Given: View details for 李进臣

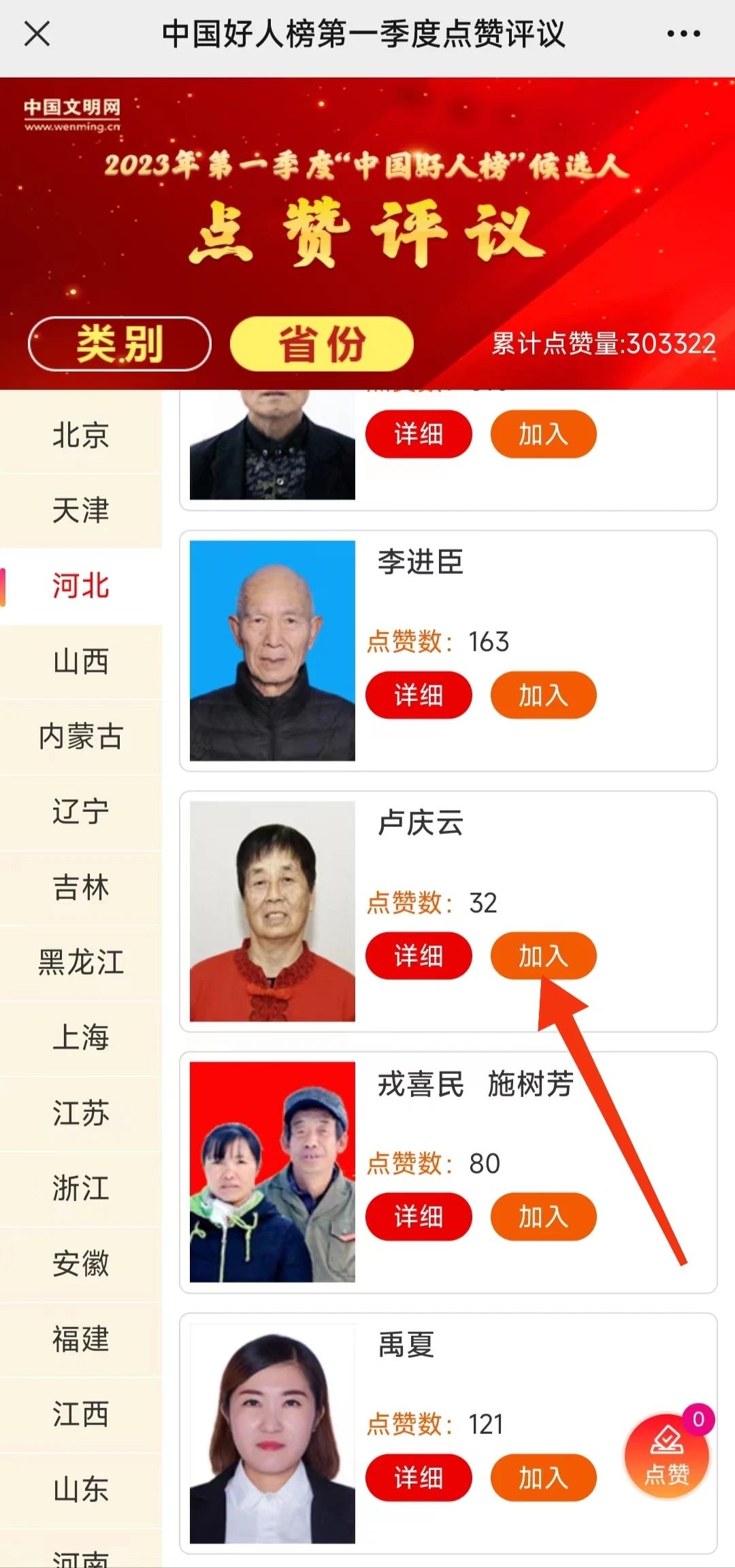Looking at the screenshot, I should pyautogui.click(x=419, y=696).
